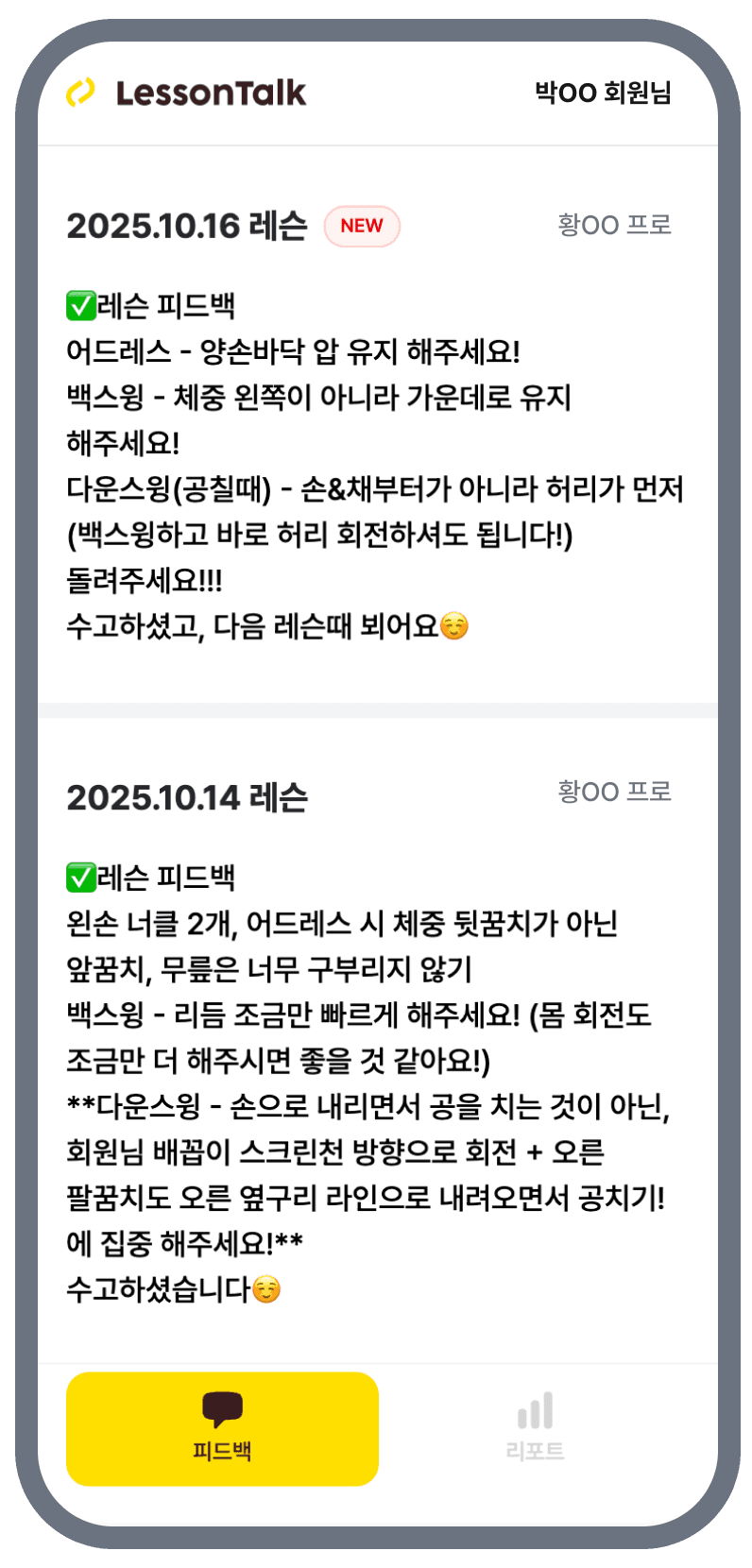Click the LessonTalk title text

pyautogui.click(x=210, y=93)
